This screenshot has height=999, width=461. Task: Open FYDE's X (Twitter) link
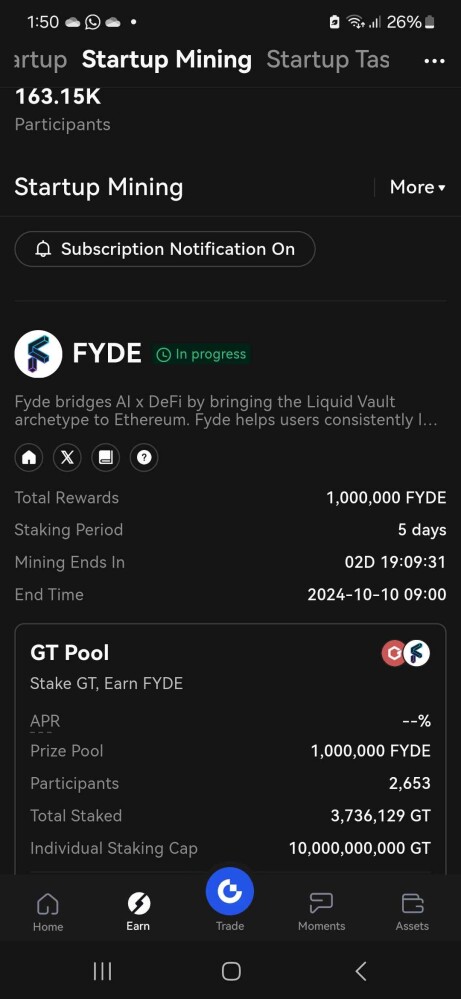(x=67, y=457)
